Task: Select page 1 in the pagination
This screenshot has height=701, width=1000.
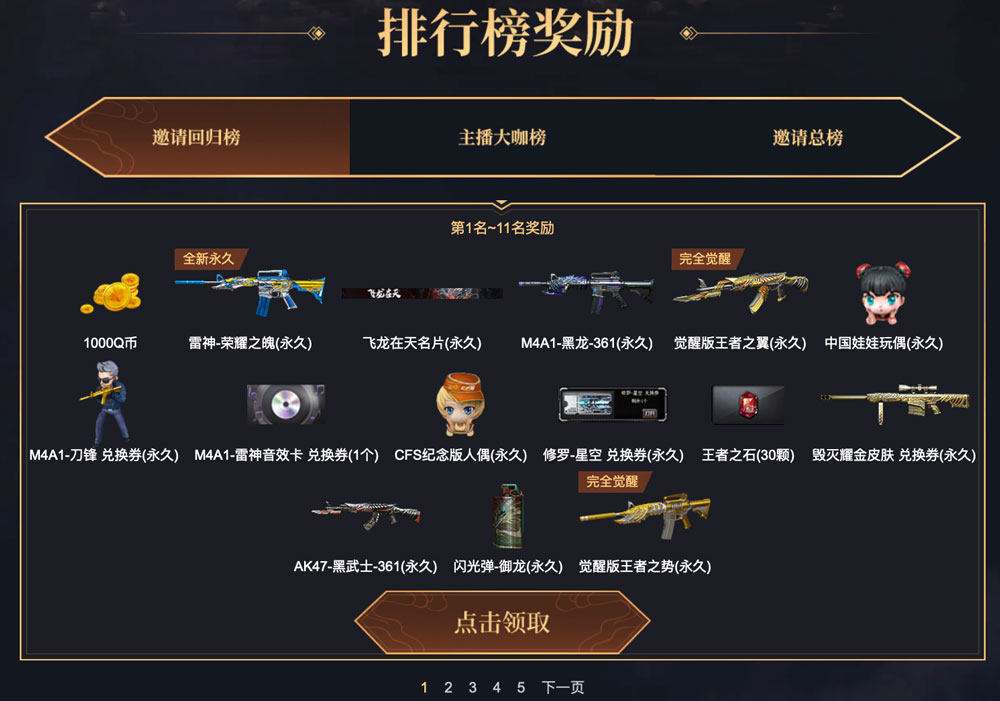Action: [x=424, y=687]
